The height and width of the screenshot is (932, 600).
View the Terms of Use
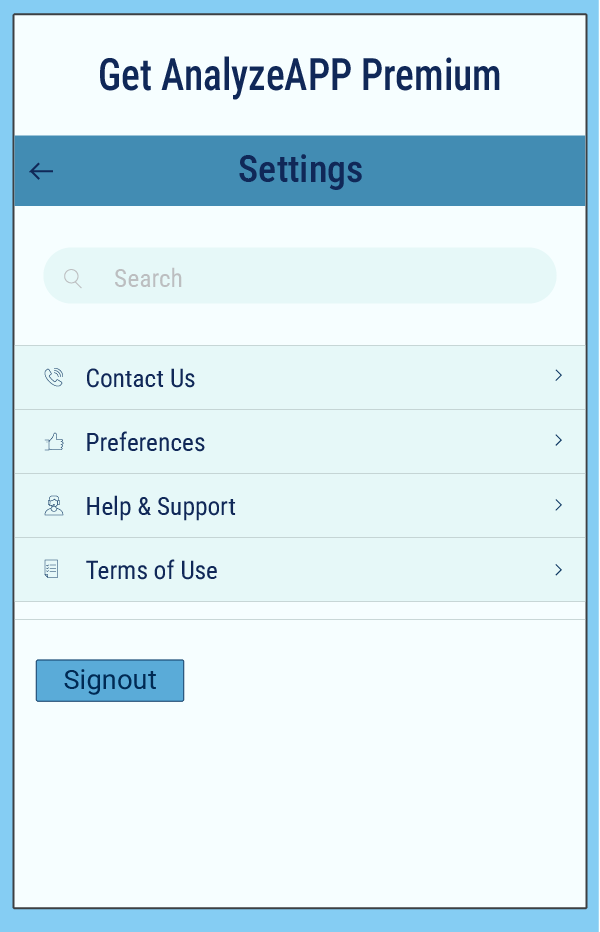point(300,570)
